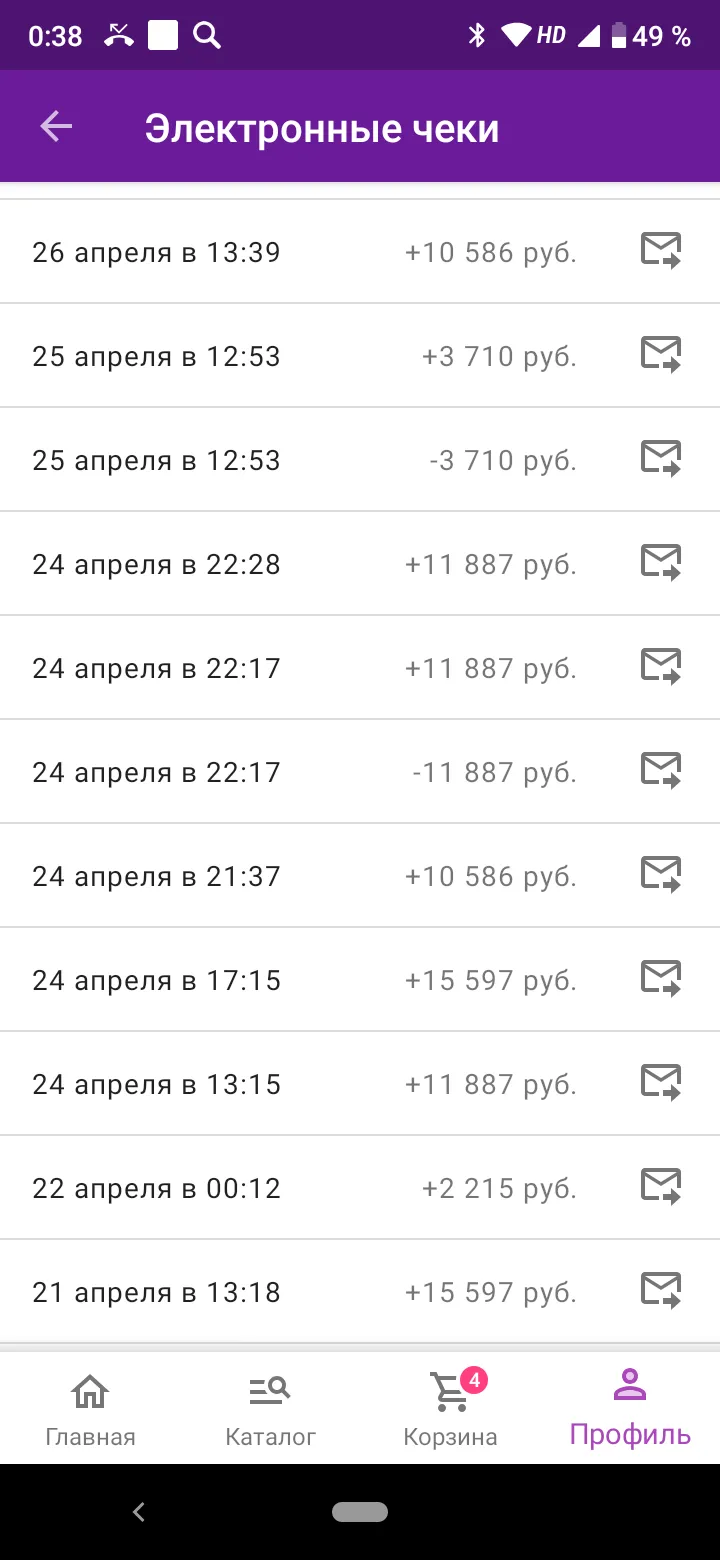Email the +3 710 руб. receipt from 25 апреля
This screenshot has height=1560, width=720.
(661, 355)
